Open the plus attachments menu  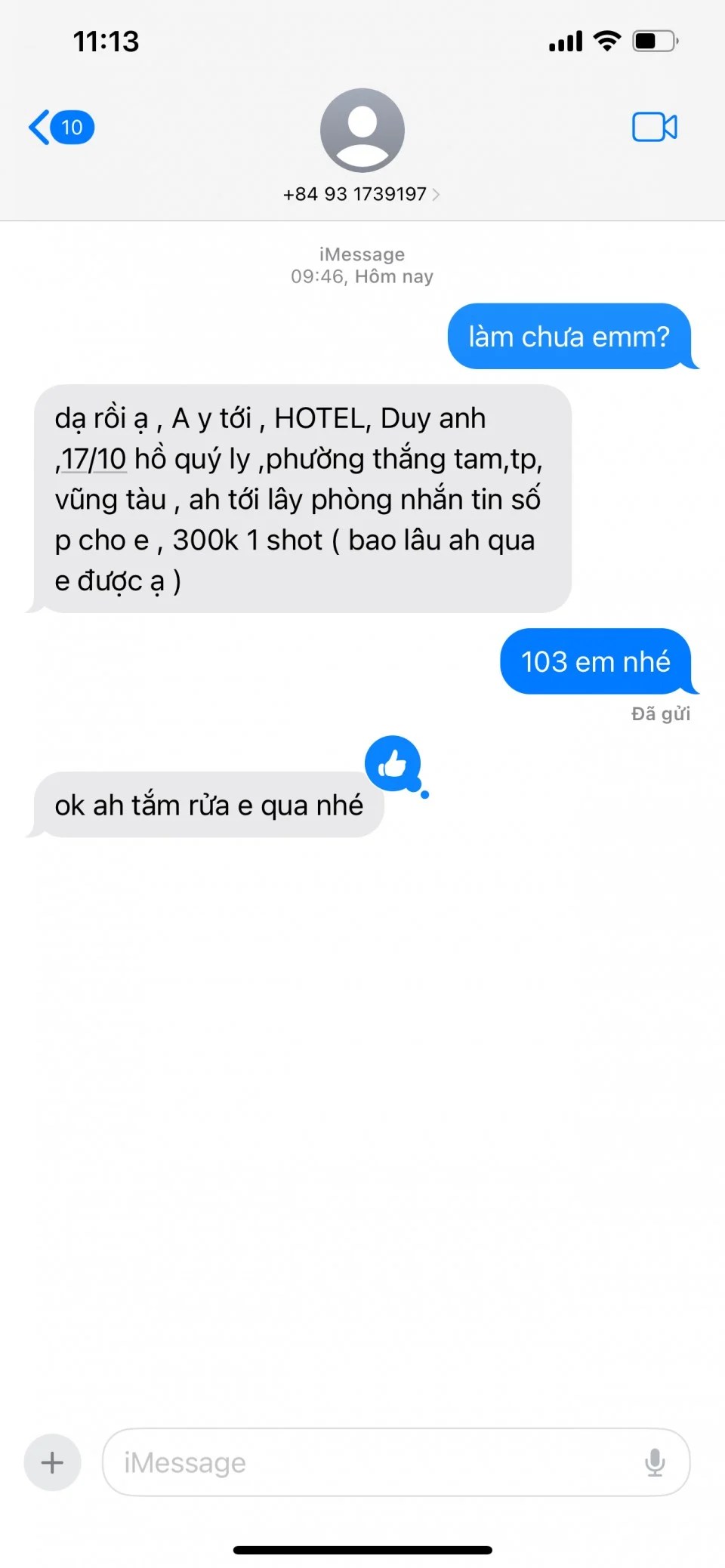coord(52,1462)
